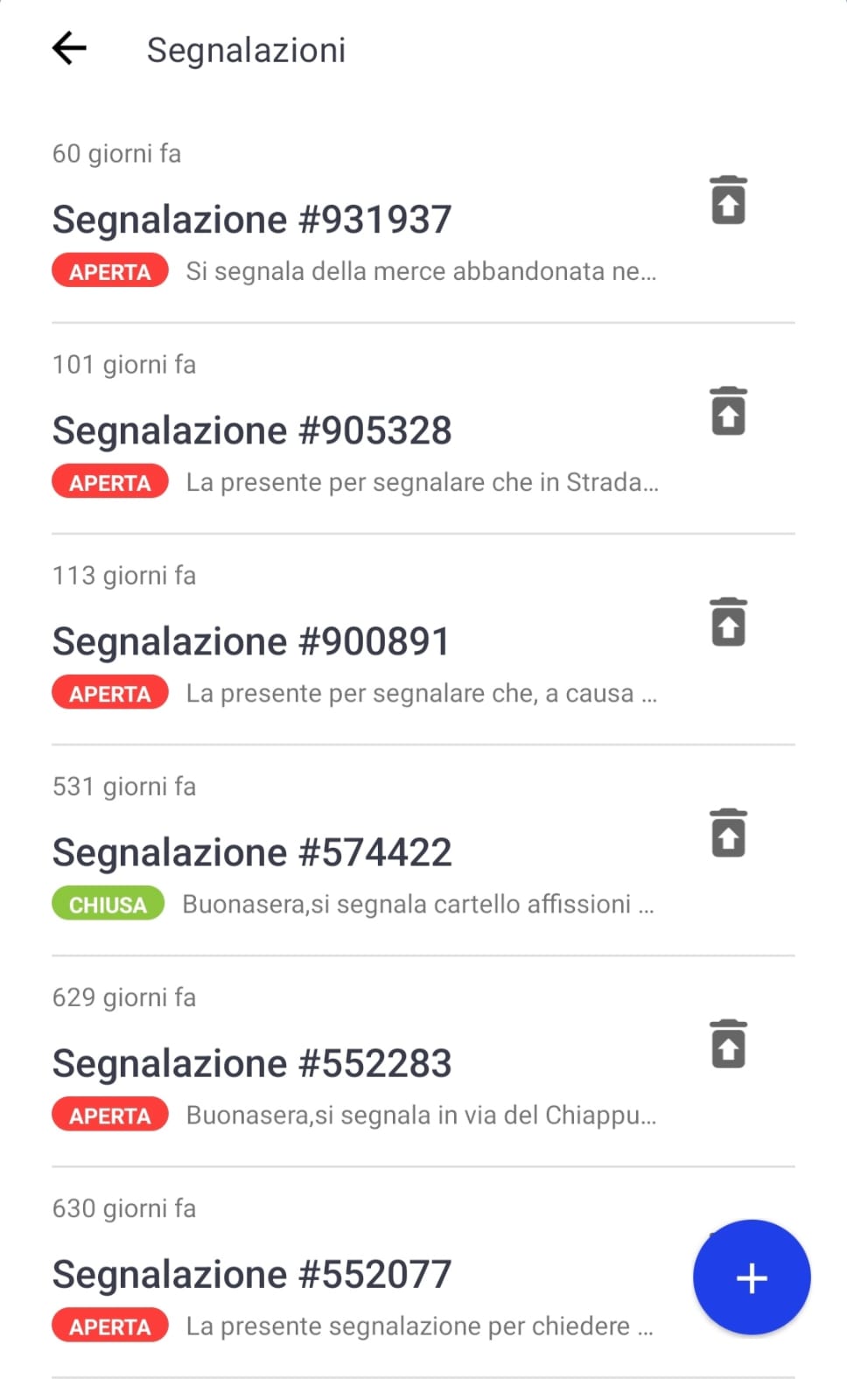Delete report Segnalazione #552283
Screen dimensions: 847x1400
pos(727,1046)
